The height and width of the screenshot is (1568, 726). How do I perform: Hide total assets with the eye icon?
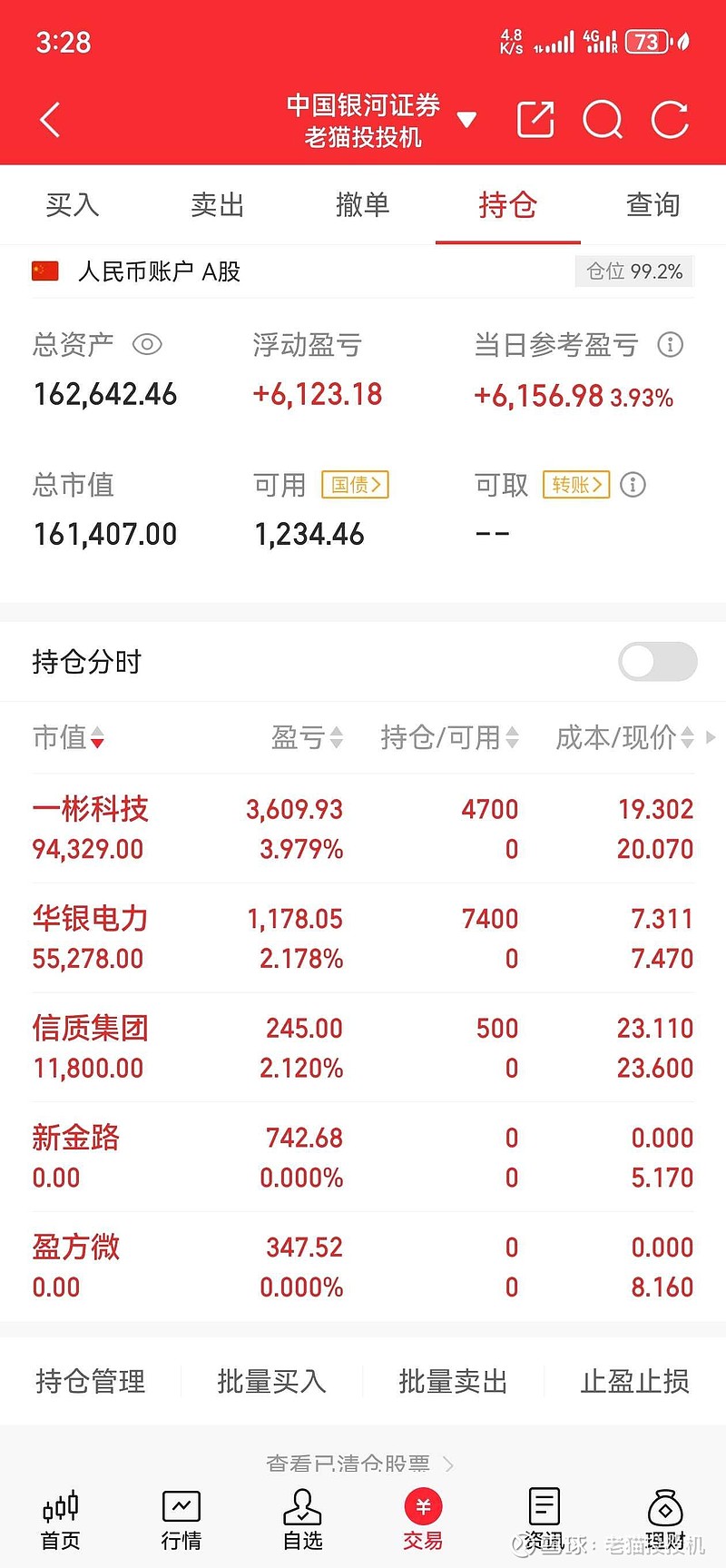click(147, 345)
